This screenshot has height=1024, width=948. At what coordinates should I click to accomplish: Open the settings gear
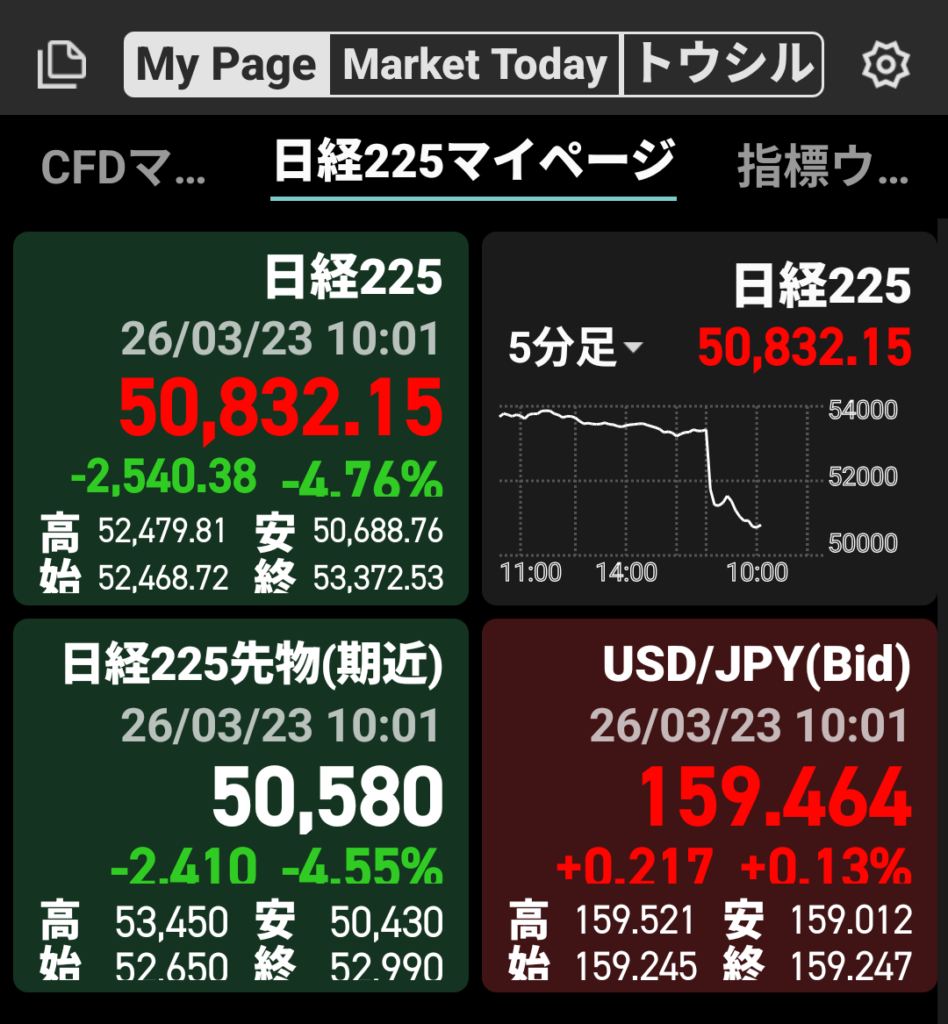885,66
